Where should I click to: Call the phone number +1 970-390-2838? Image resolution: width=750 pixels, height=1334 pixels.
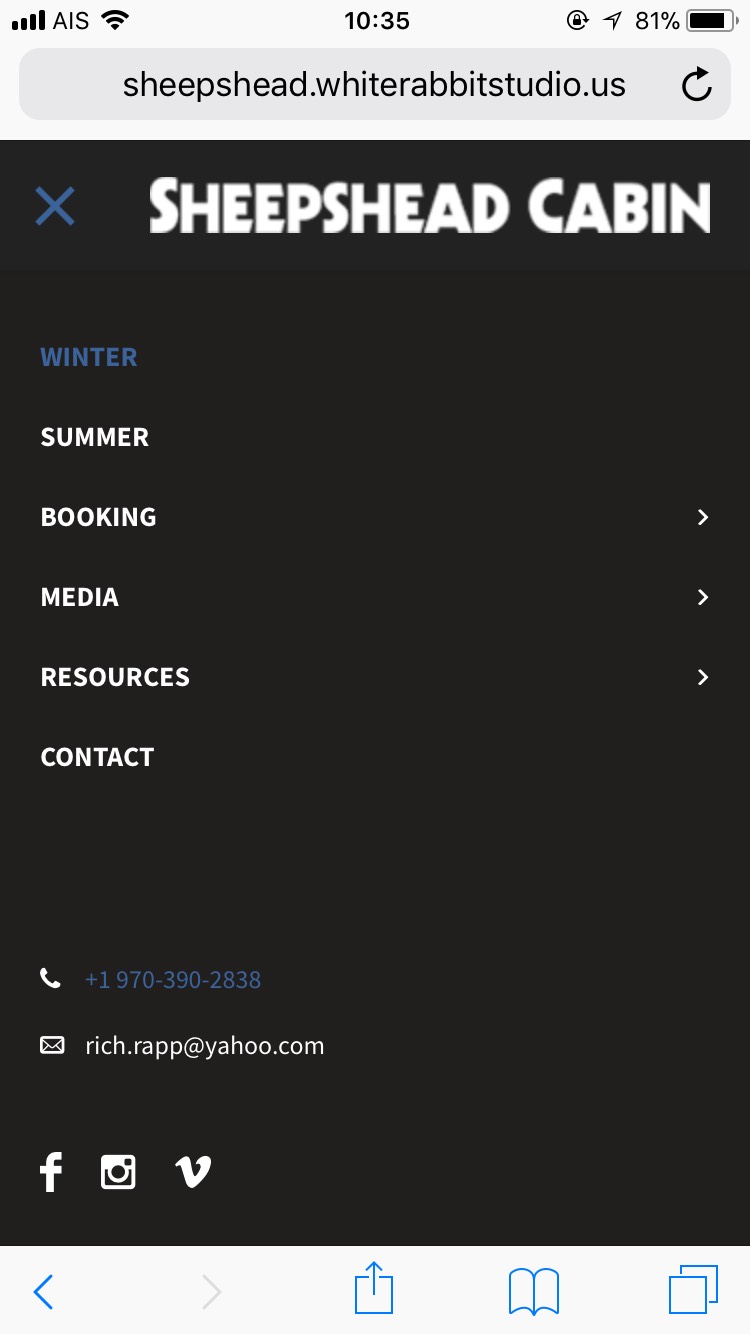[173, 979]
